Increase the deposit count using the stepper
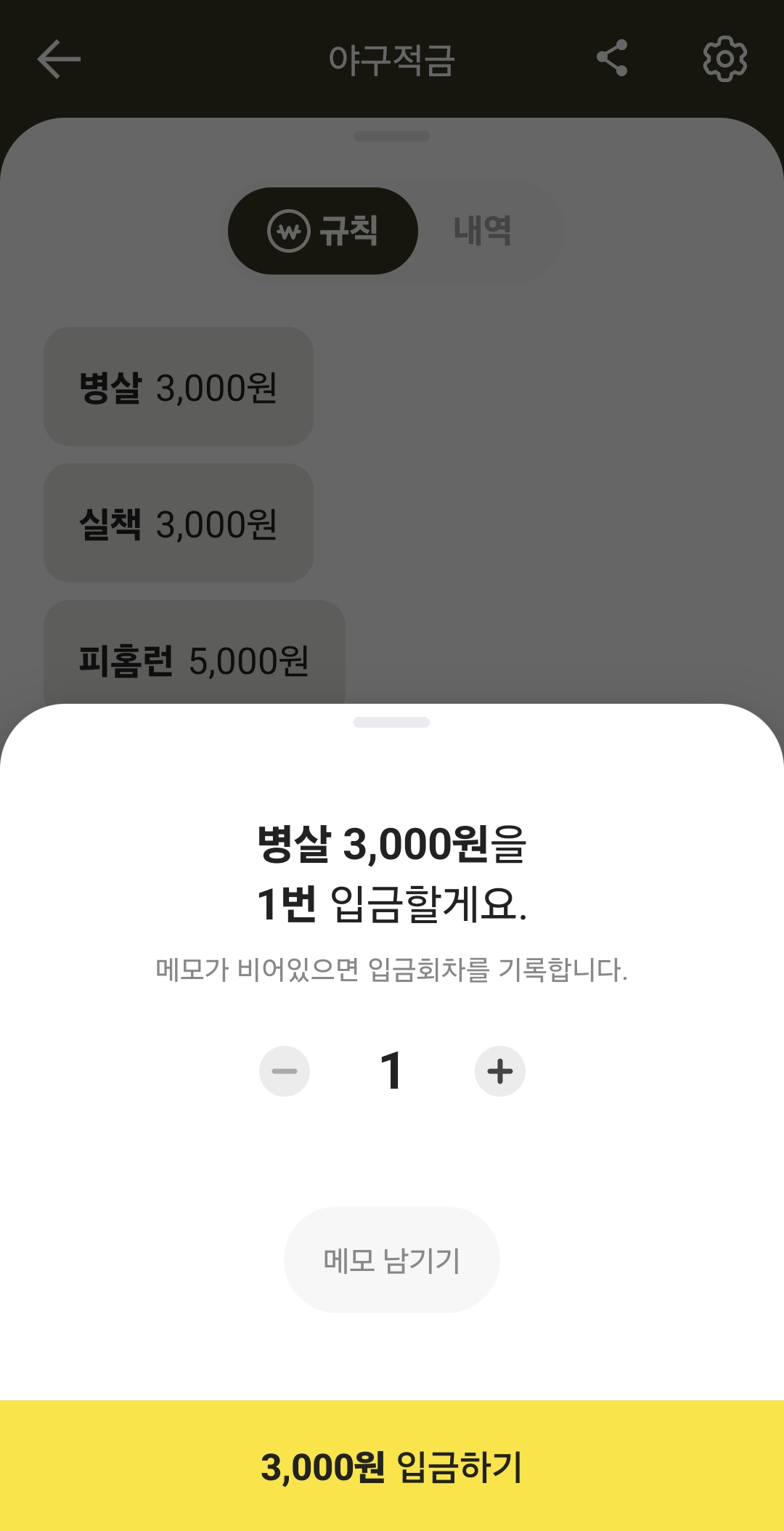784x1531 pixels. (x=499, y=1070)
